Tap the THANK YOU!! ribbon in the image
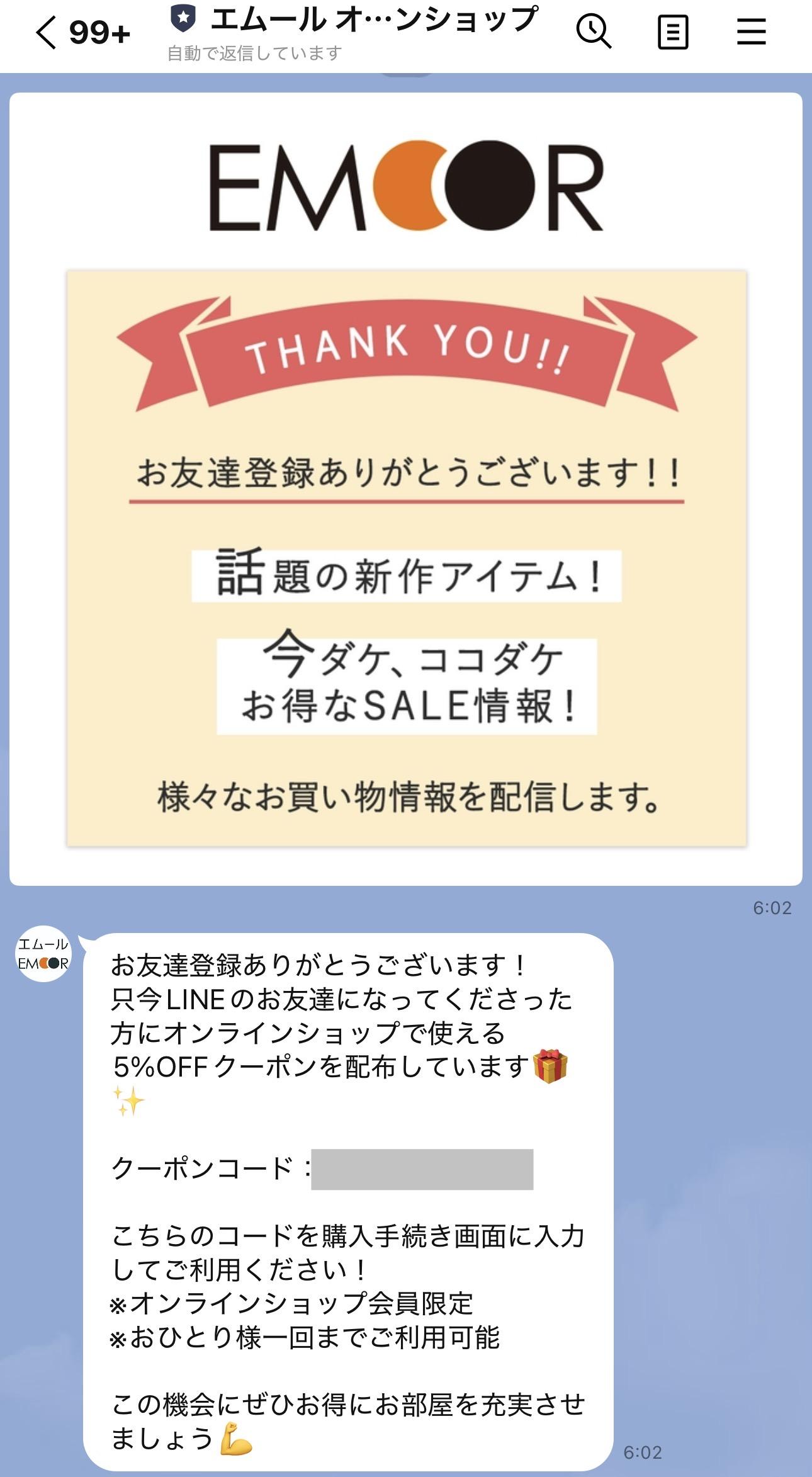Image resolution: width=812 pixels, height=1477 pixels. coord(406,353)
